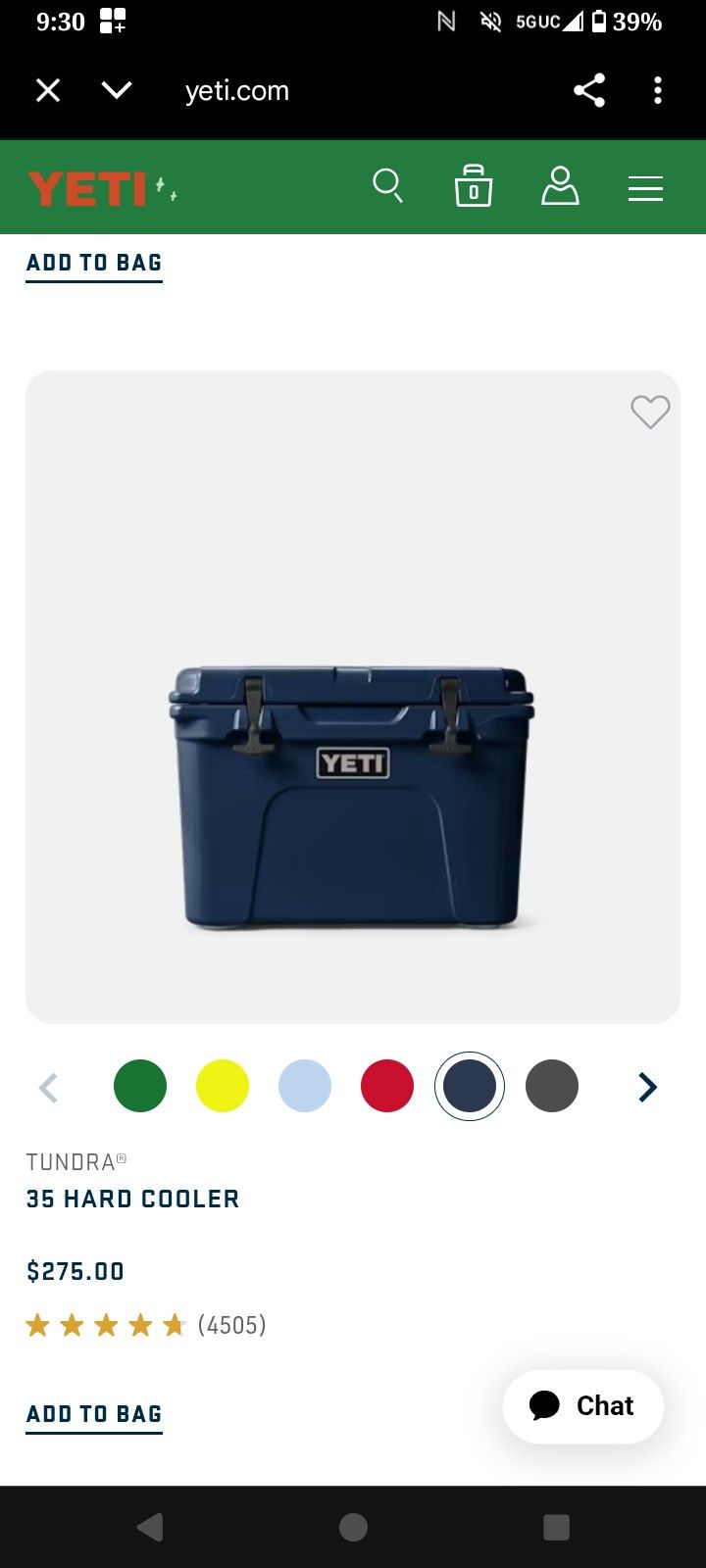Tap the Android recent apps button

pyautogui.click(x=556, y=1526)
